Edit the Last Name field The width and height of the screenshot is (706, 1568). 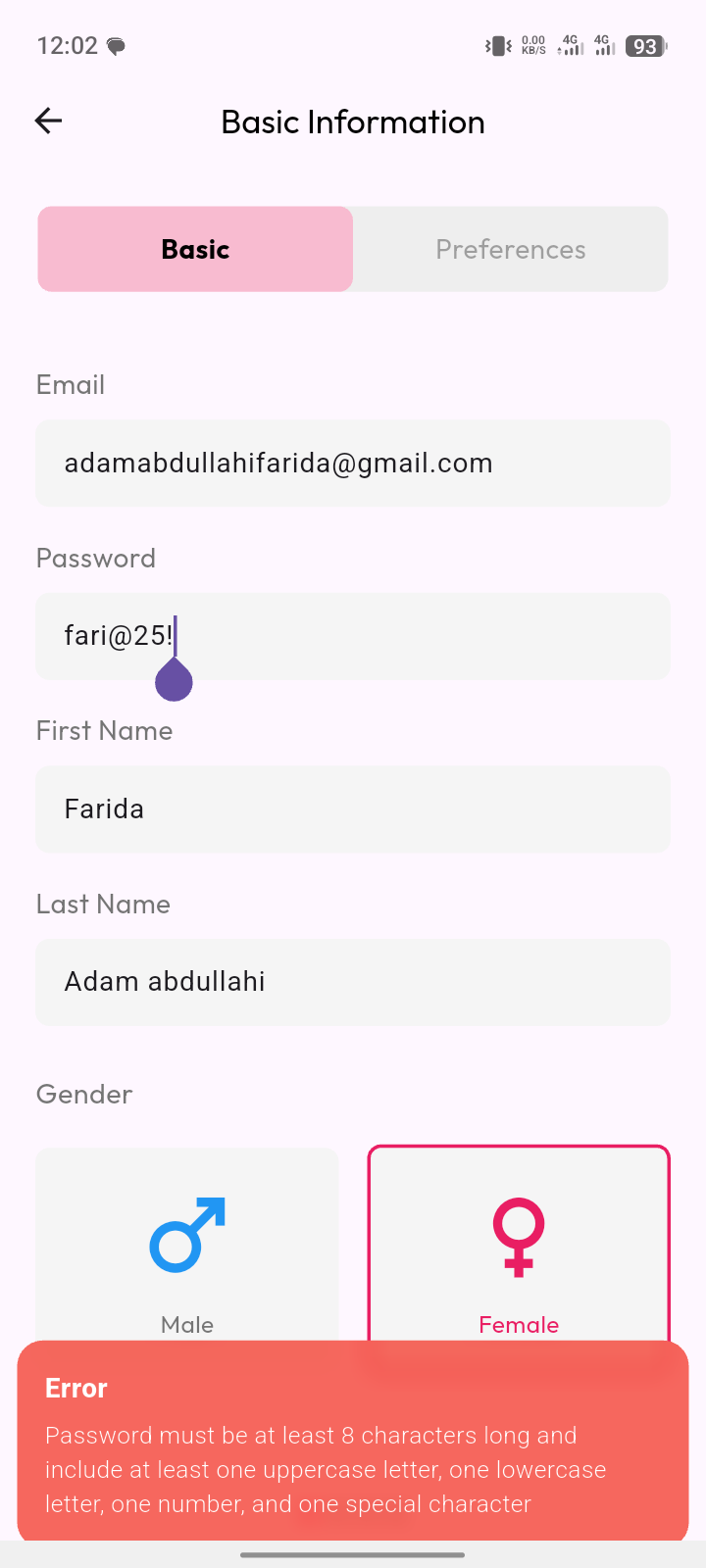tap(353, 982)
